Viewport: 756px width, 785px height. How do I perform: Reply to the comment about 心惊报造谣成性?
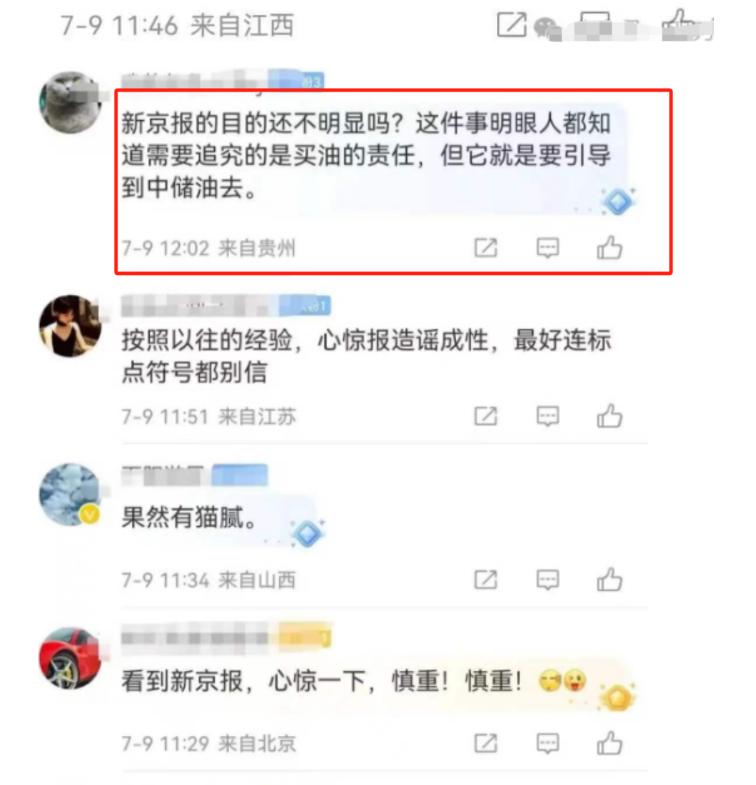547,416
